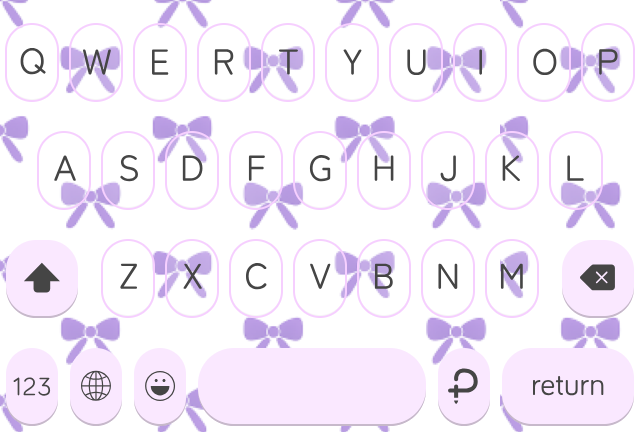Image resolution: width=640 pixels, height=432 pixels.
Task: Type the letter G
Action: pos(320,170)
